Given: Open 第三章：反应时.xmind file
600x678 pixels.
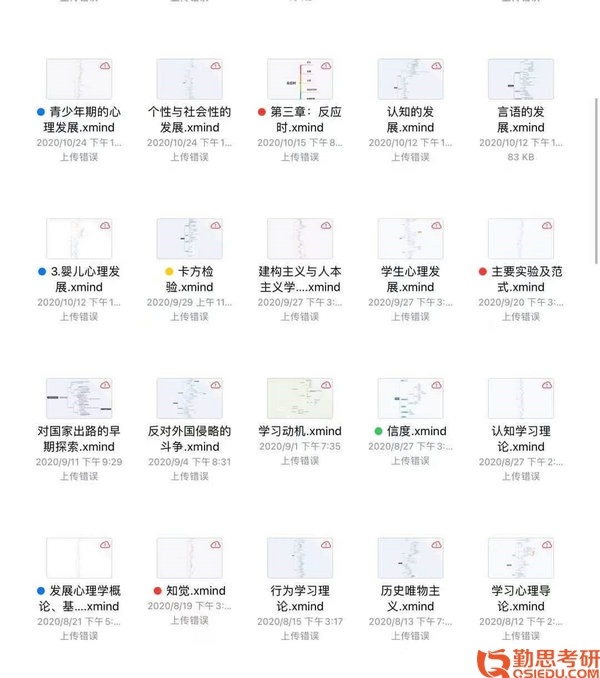Looking at the screenshot, I should click(x=300, y=79).
